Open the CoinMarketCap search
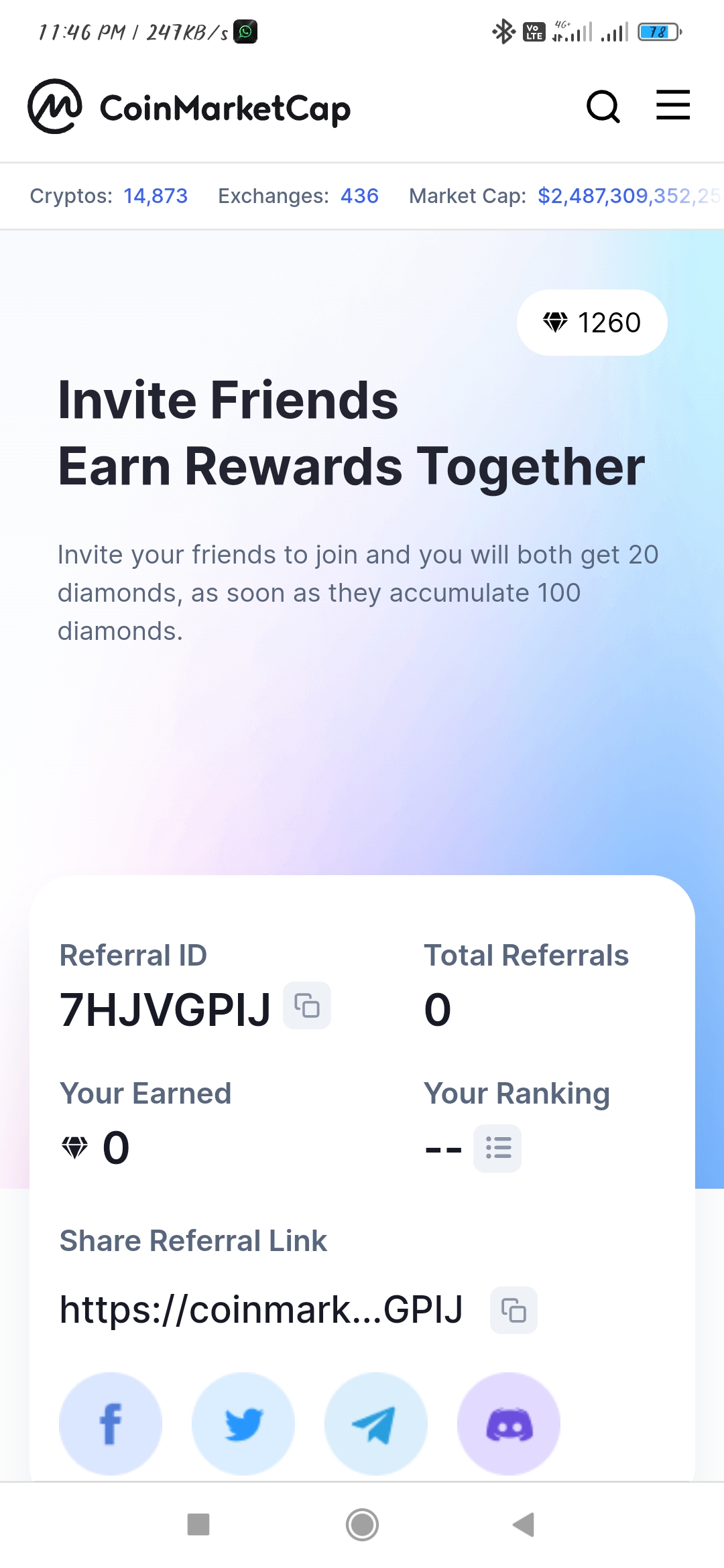Image resolution: width=724 pixels, height=1568 pixels. pos(603,107)
